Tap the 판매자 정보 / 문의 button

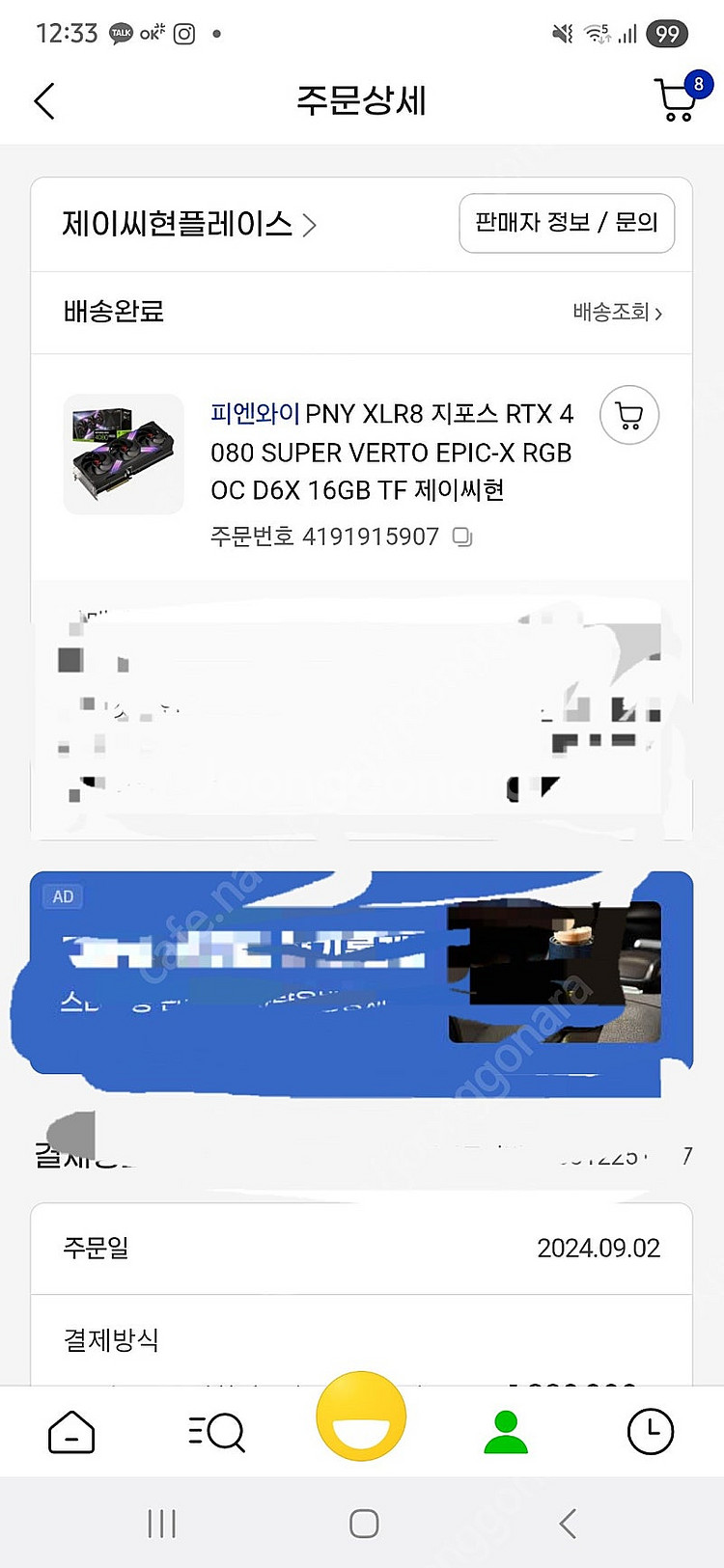[566, 223]
